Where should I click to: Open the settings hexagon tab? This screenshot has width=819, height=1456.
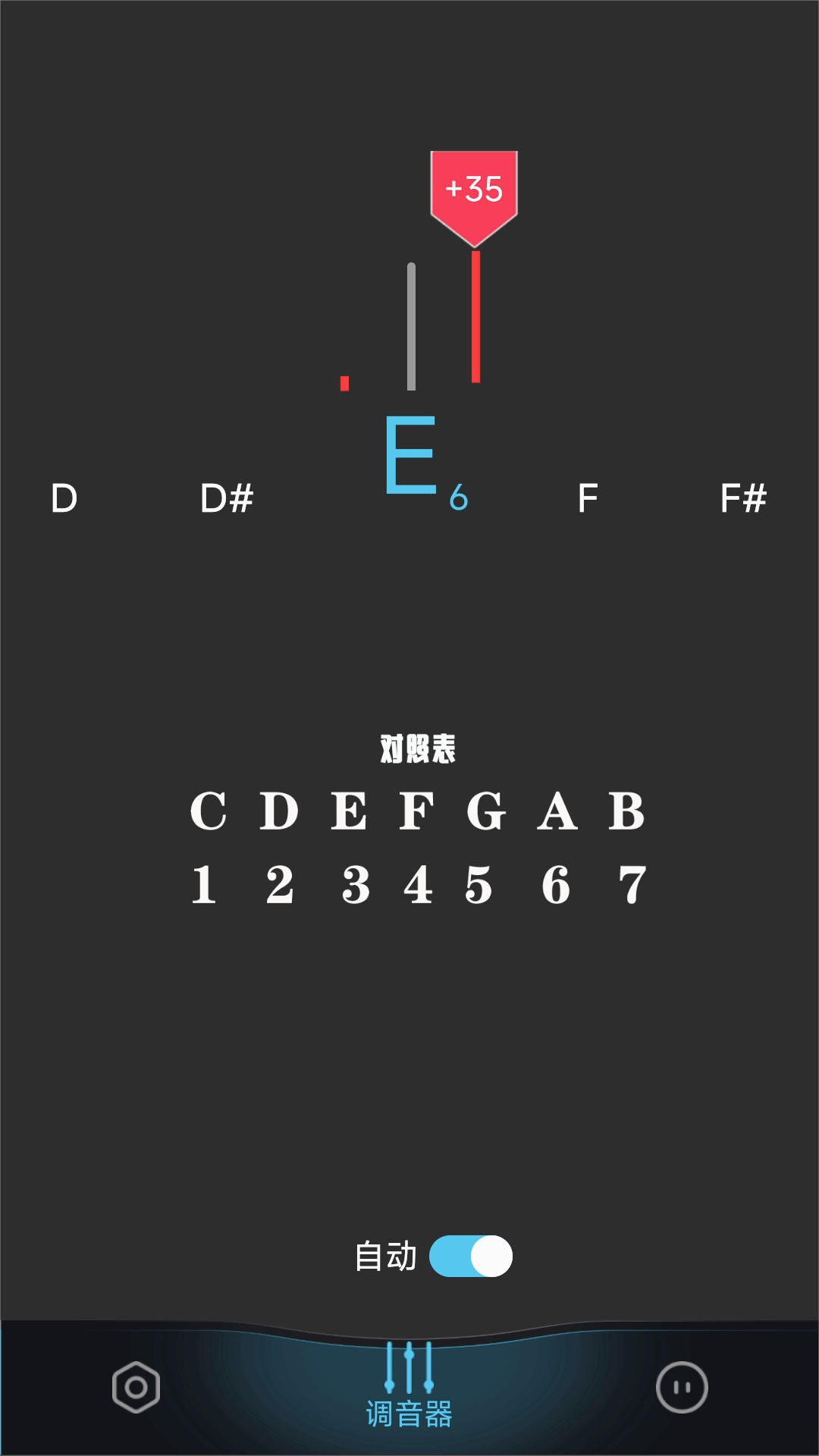[x=136, y=1387]
